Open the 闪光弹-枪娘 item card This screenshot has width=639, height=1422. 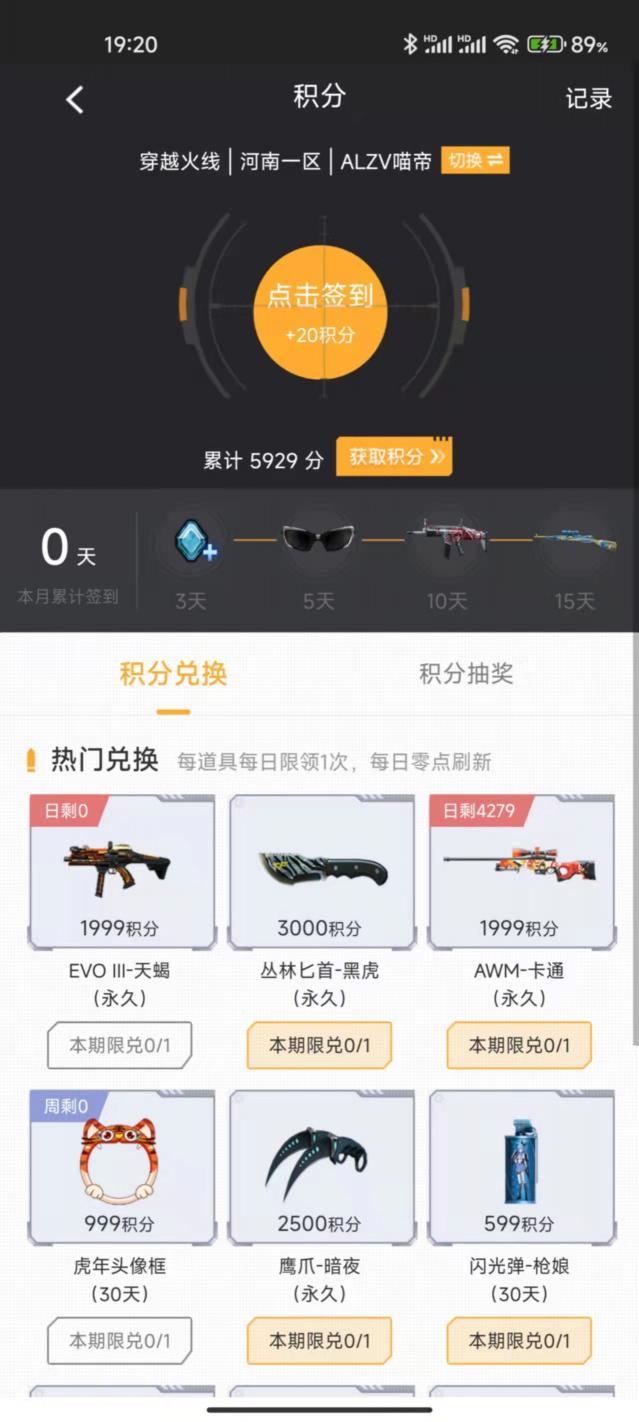pos(521,1167)
